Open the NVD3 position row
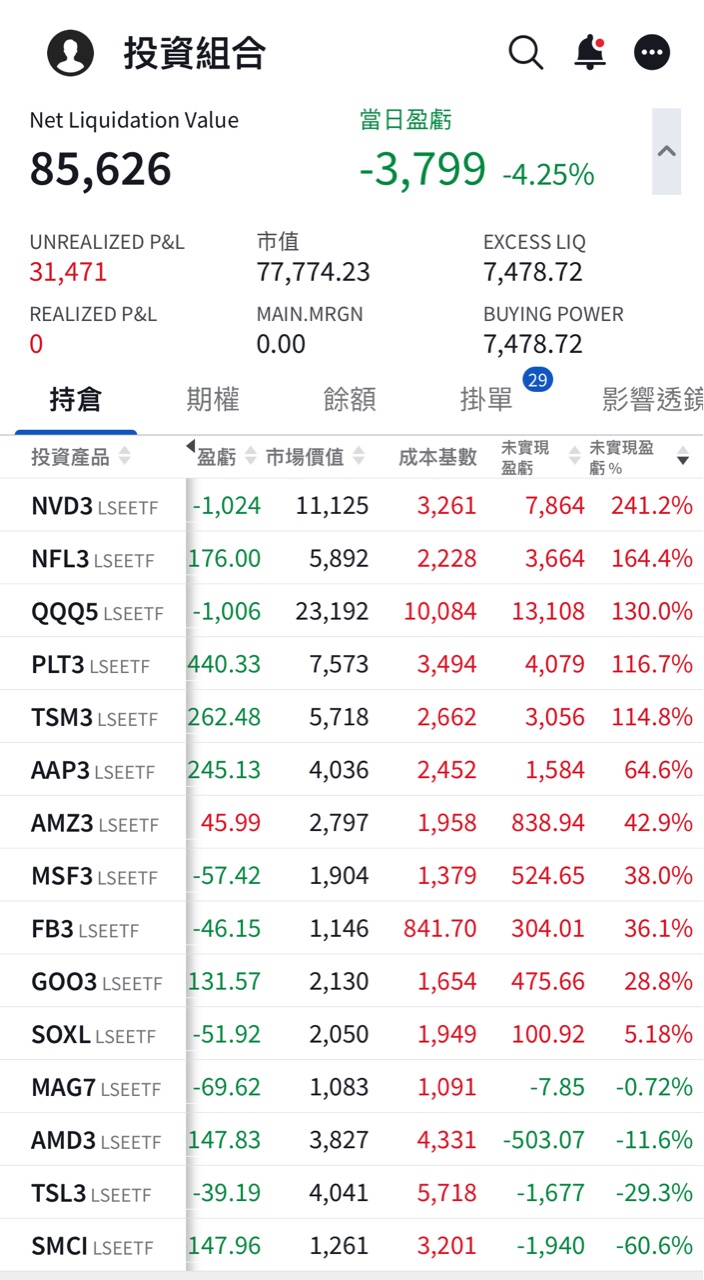The height and width of the screenshot is (1280, 704). (352, 505)
